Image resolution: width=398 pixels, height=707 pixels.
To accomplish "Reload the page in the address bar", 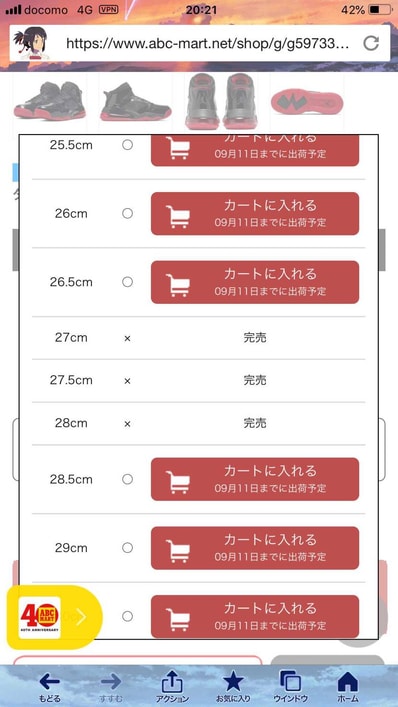I will pyautogui.click(x=371, y=43).
